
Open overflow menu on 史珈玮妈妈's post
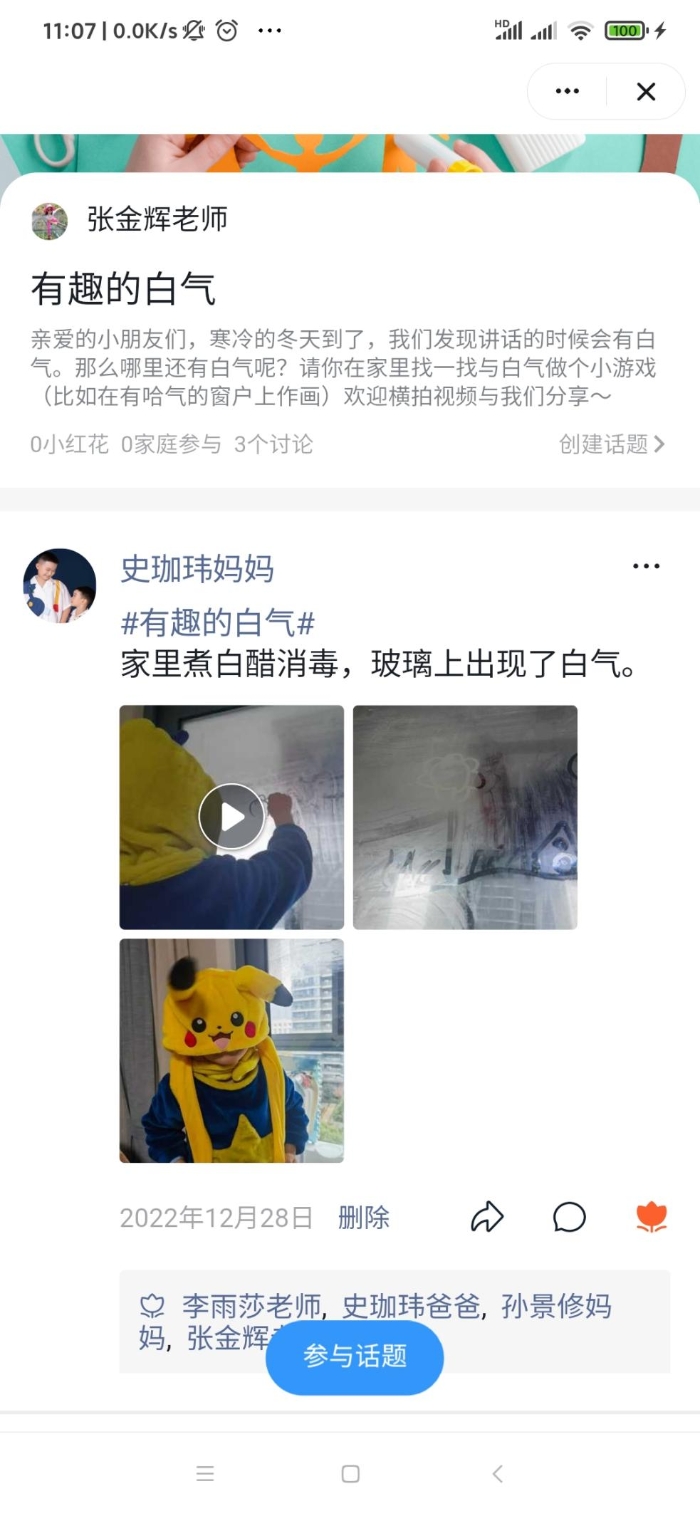[x=646, y=567]
